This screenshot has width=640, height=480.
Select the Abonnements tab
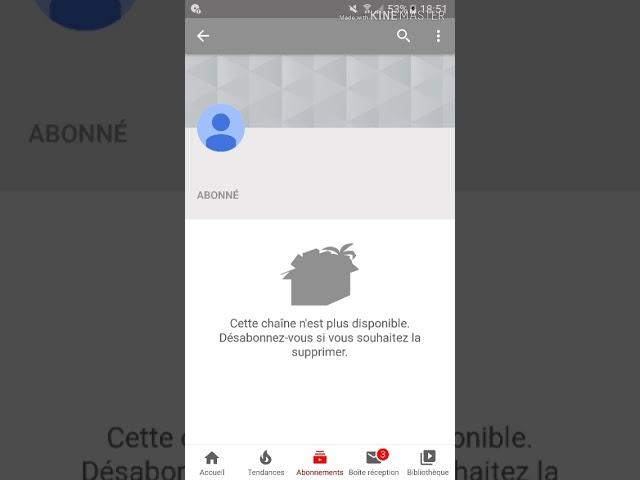(320, 462)
